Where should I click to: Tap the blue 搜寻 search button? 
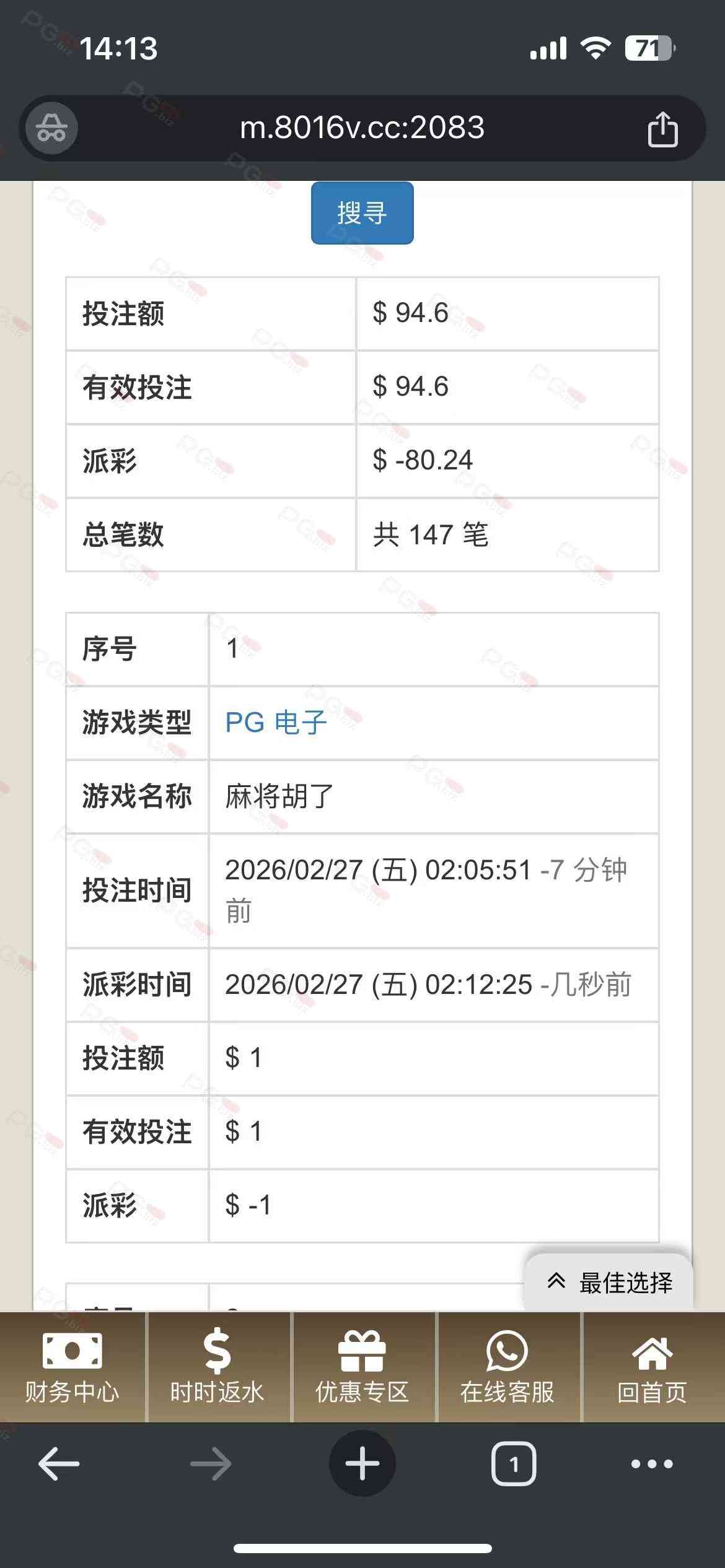point(362,213)
